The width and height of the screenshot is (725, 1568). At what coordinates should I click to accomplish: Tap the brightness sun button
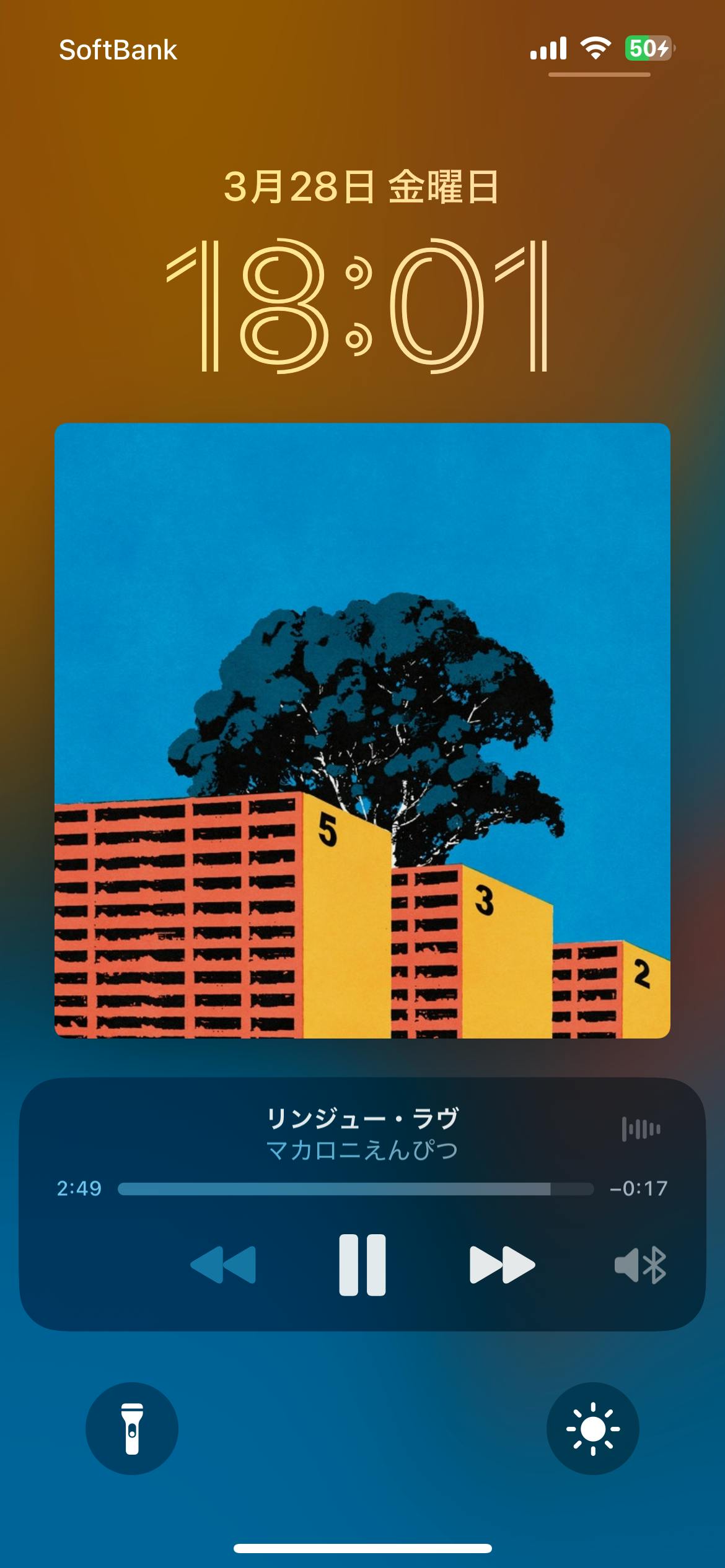(x=592, y=1428)
